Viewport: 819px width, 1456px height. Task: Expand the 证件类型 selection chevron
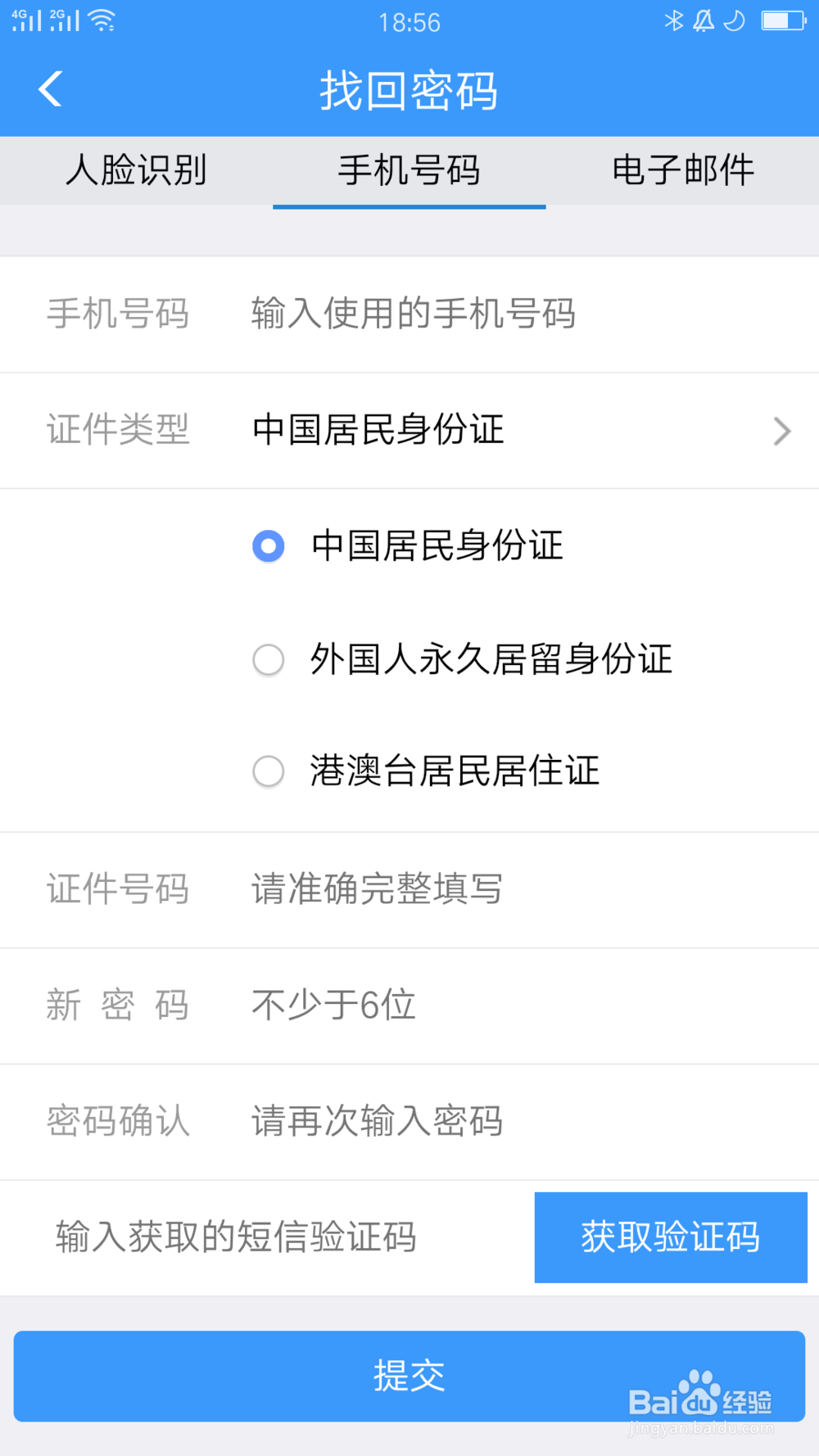(x=781, y=431)
